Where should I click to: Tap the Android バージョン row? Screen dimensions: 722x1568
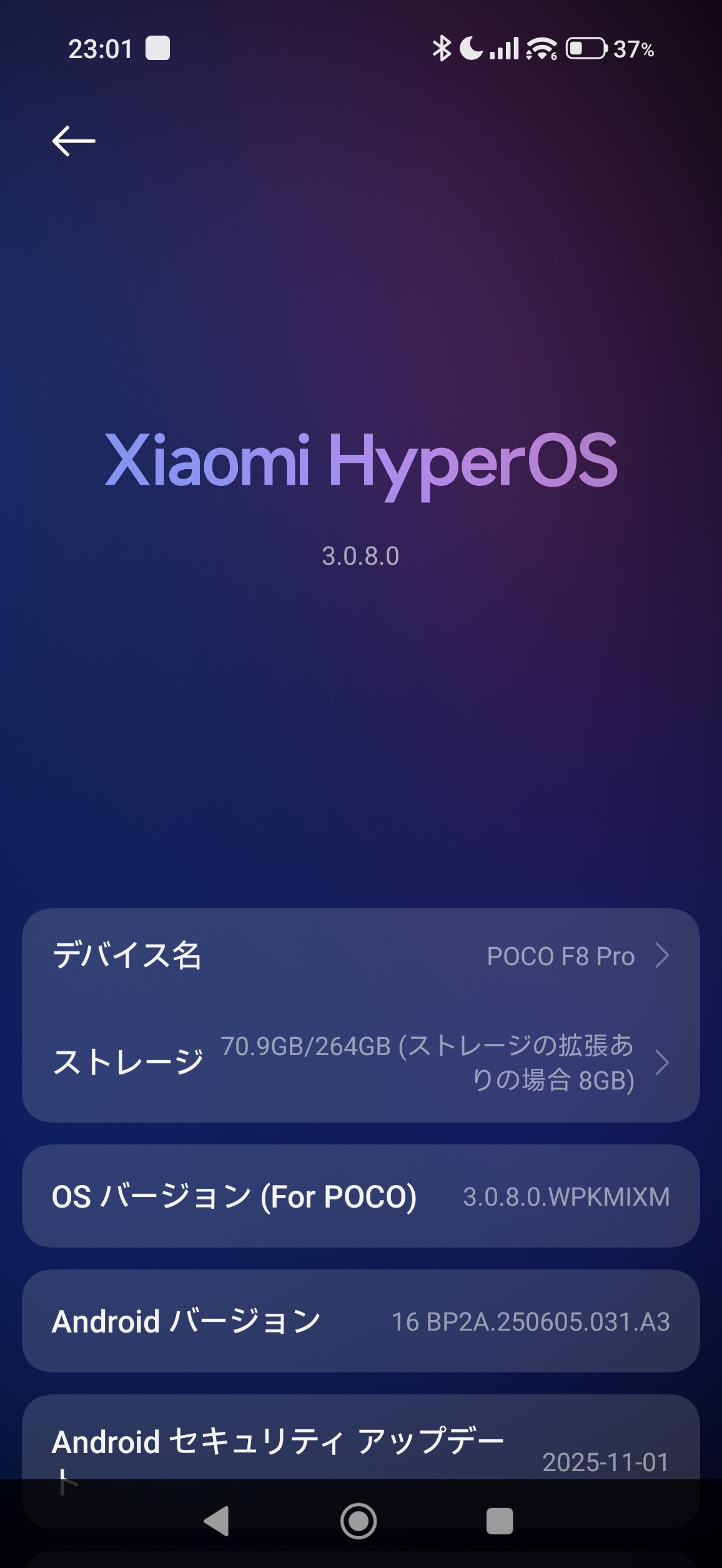(x=360, y=1321)
